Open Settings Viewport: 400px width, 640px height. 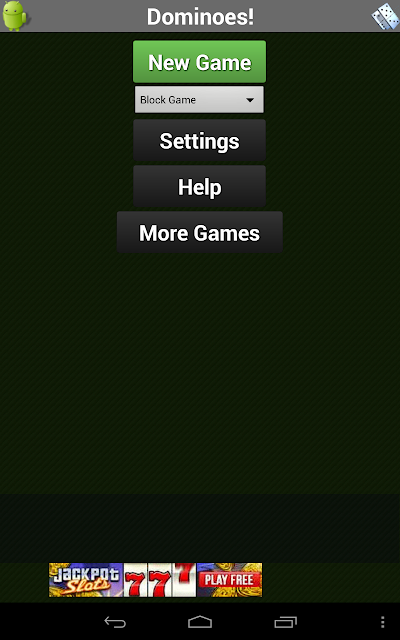pyautogui.click(x=199, y=141)
